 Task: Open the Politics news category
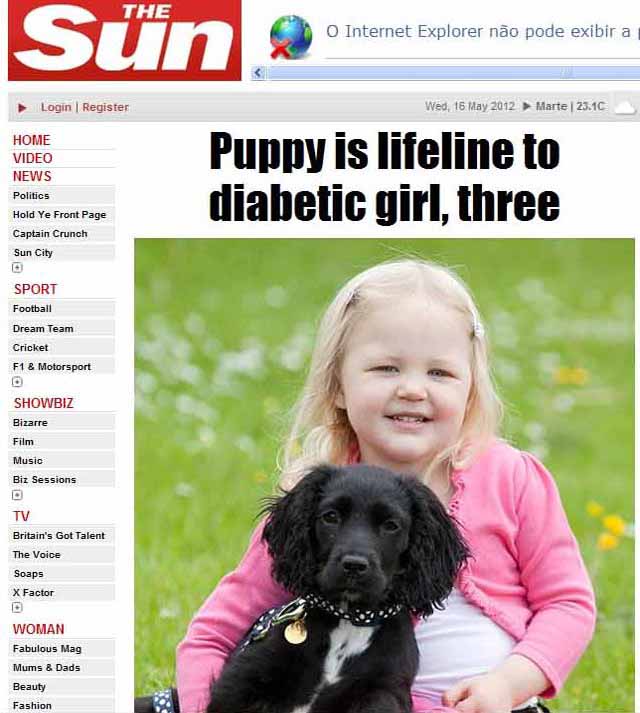(x=31, y=196)
